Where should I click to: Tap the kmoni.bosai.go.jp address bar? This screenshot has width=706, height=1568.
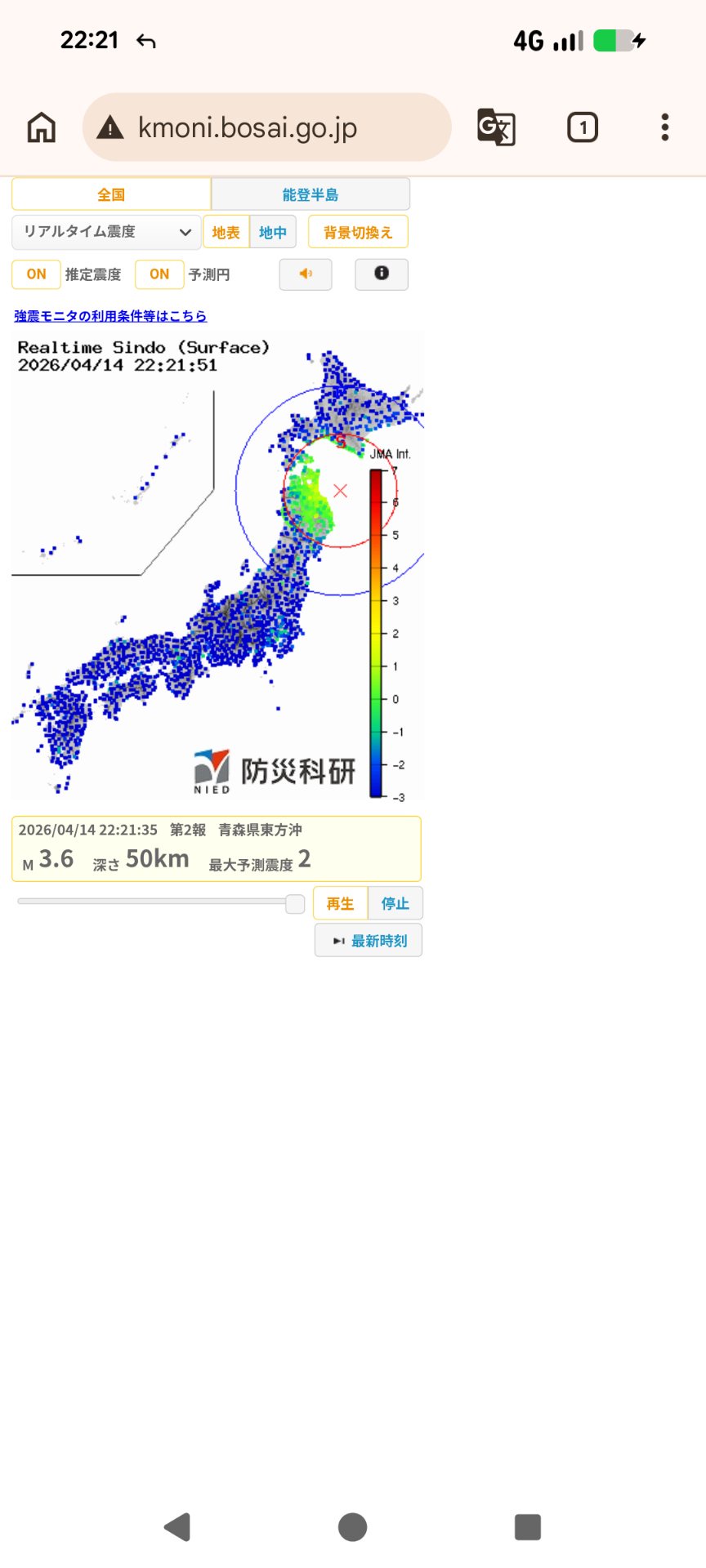pyautogui.click(x=266, y=127)
